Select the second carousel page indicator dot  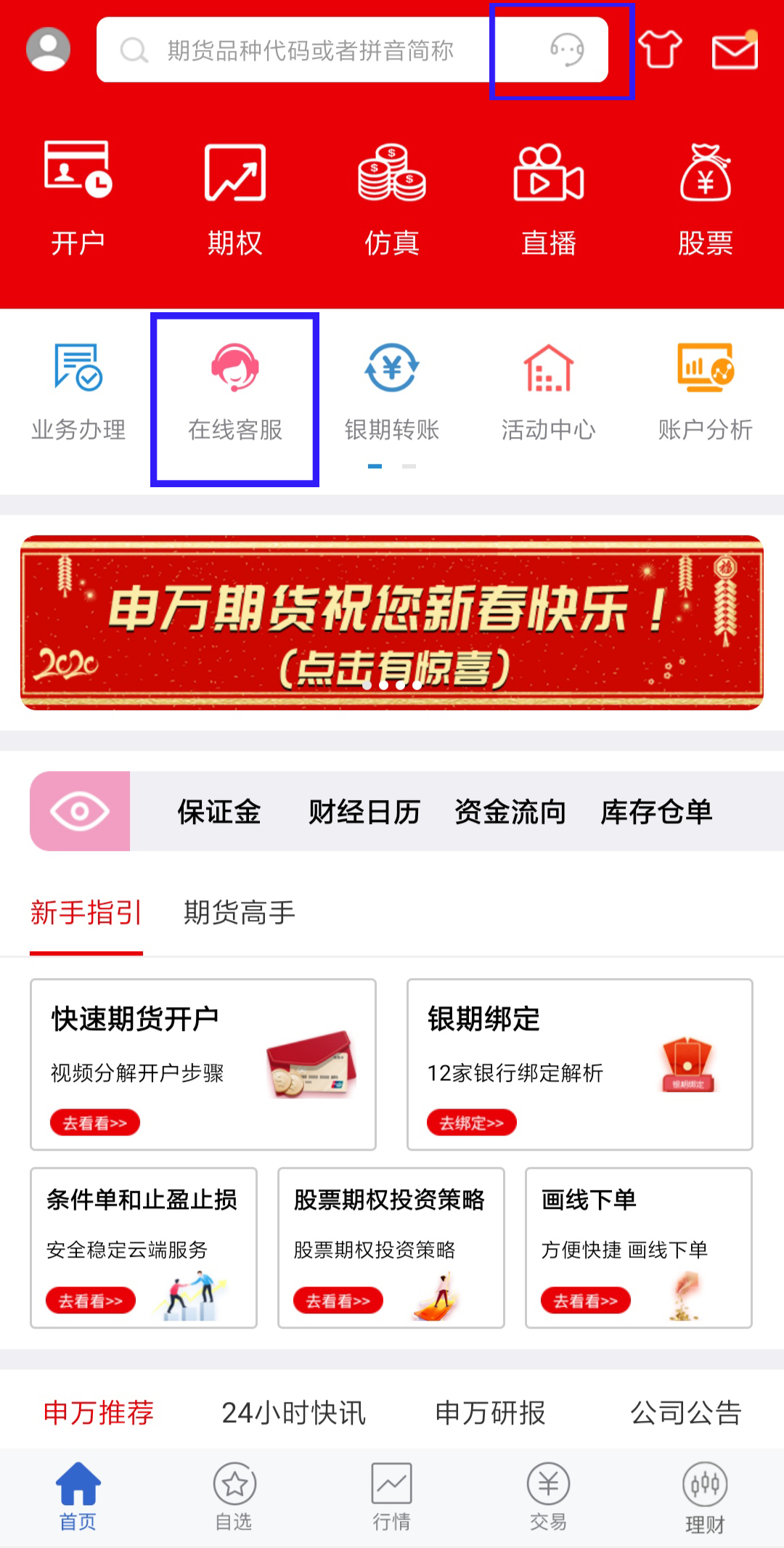[x=408, y=468]
